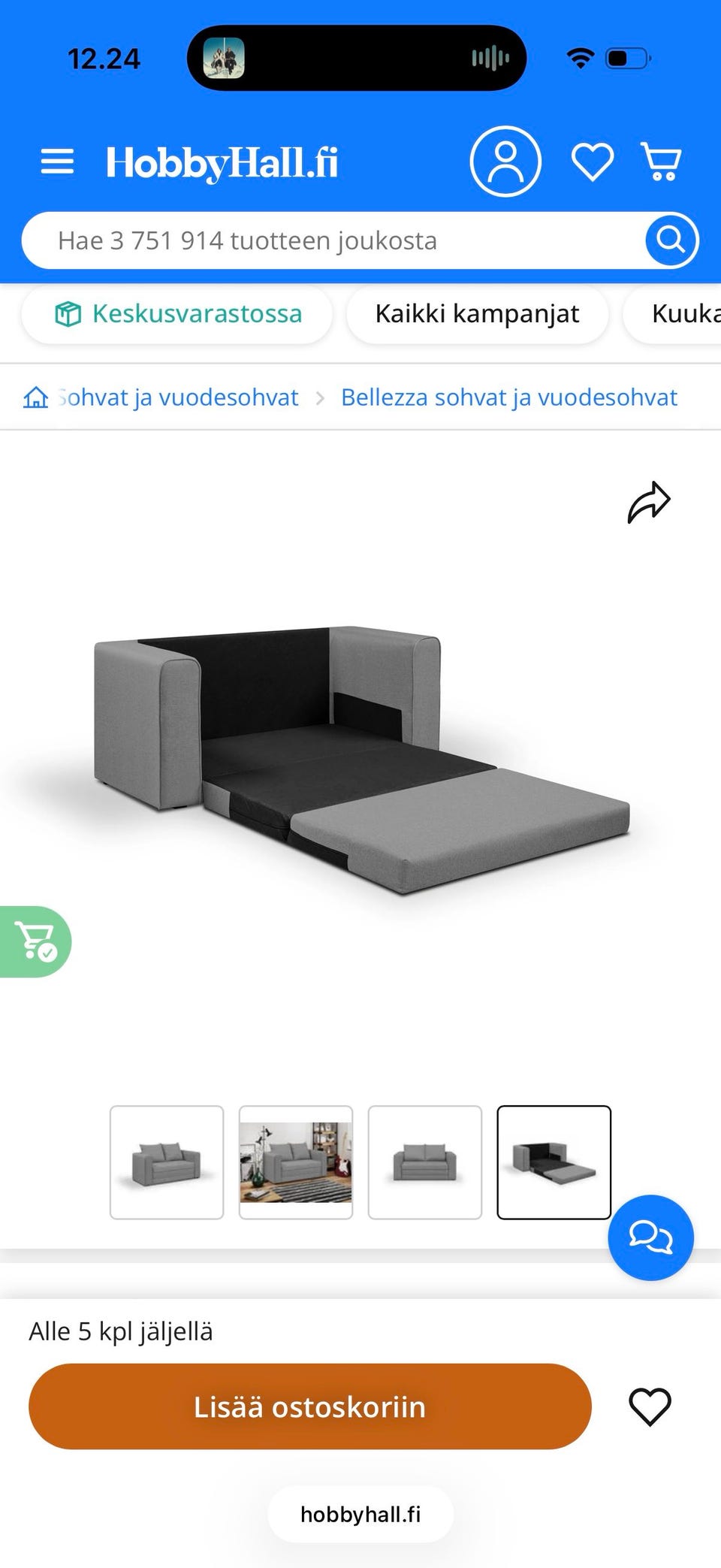The height and width of the screenshot is (1568, 721).
Task: Select the front-view sofa thumbnail
Action: 425,1162
